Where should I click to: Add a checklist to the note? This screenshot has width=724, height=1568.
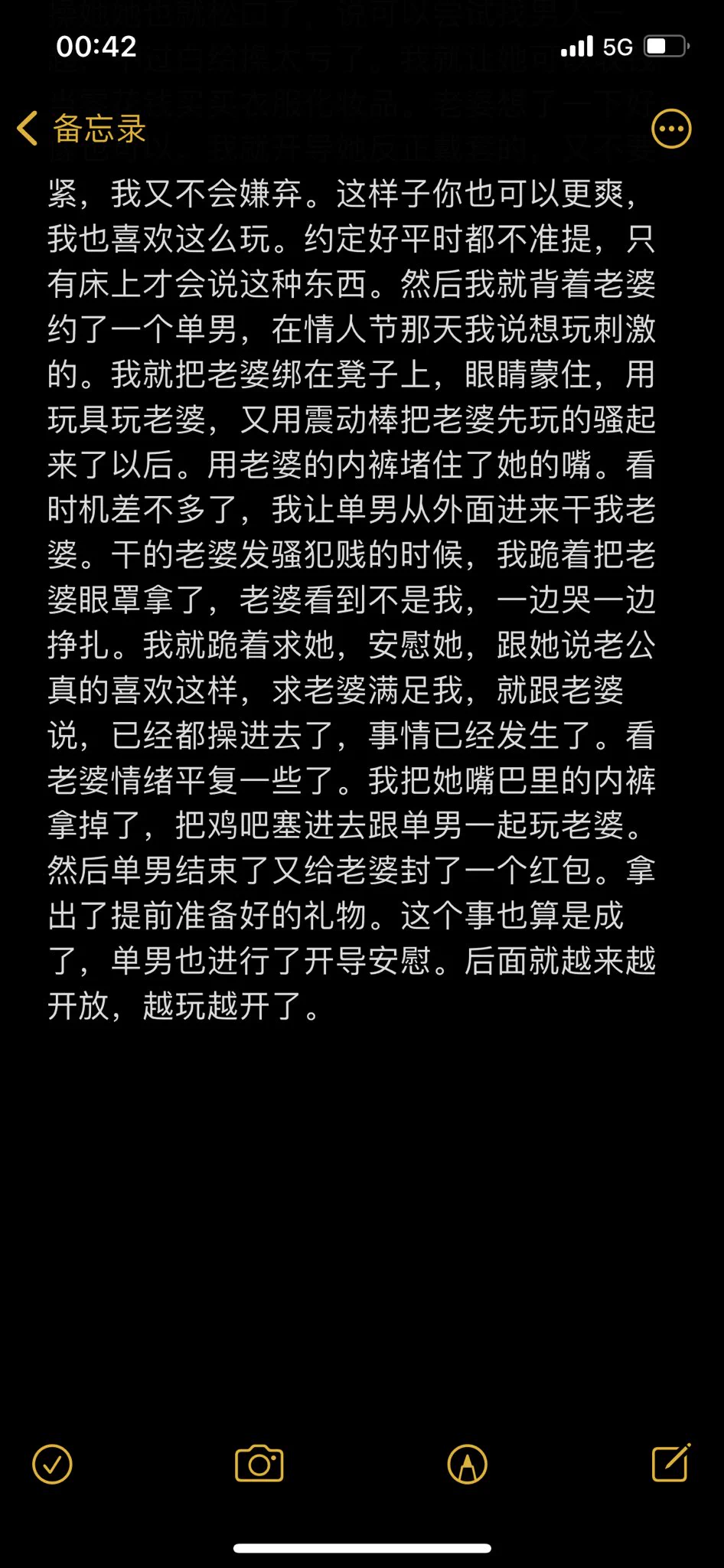[x=52, y=1464]
